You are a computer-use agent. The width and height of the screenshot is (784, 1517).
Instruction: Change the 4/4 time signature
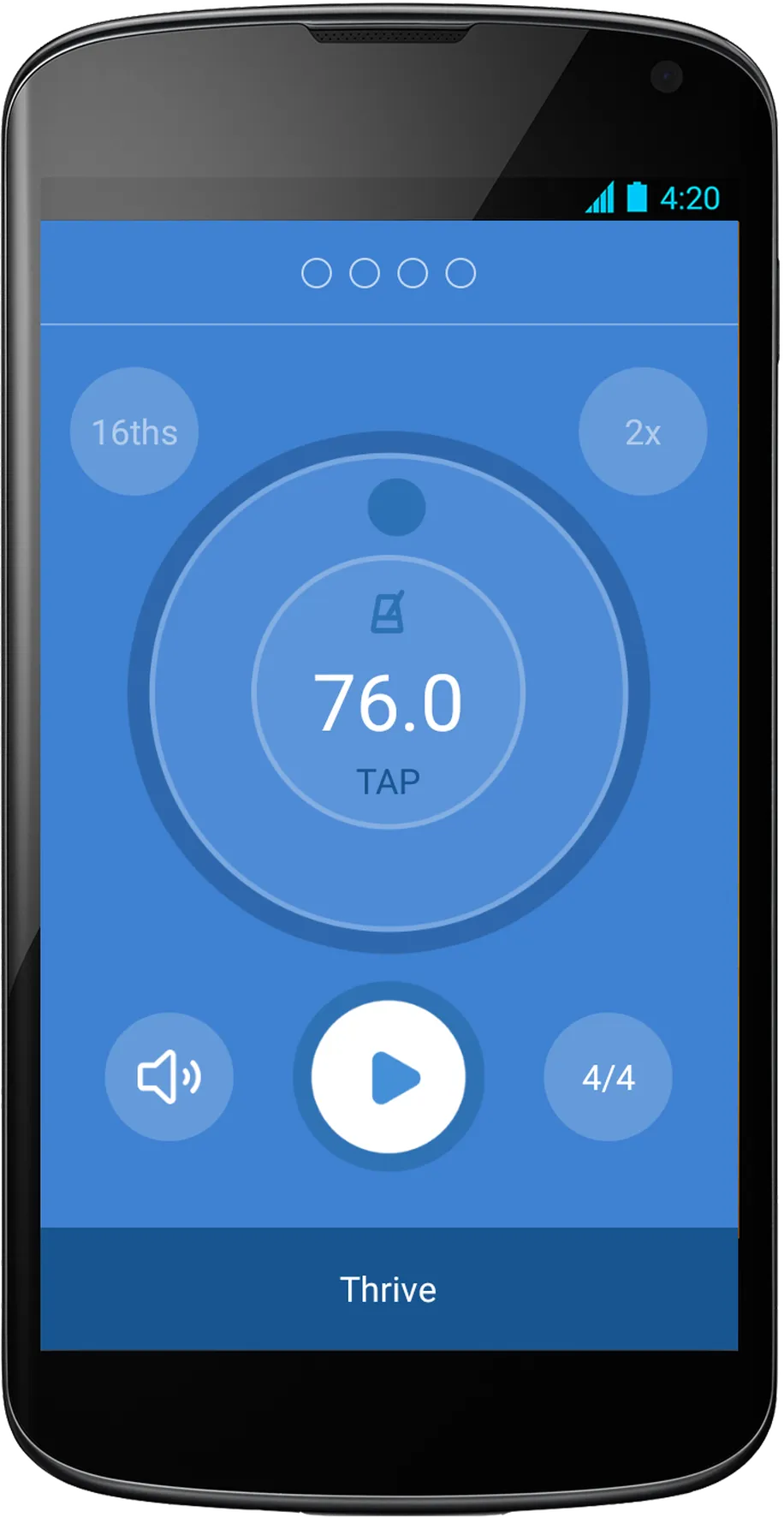click(608, 1077)
